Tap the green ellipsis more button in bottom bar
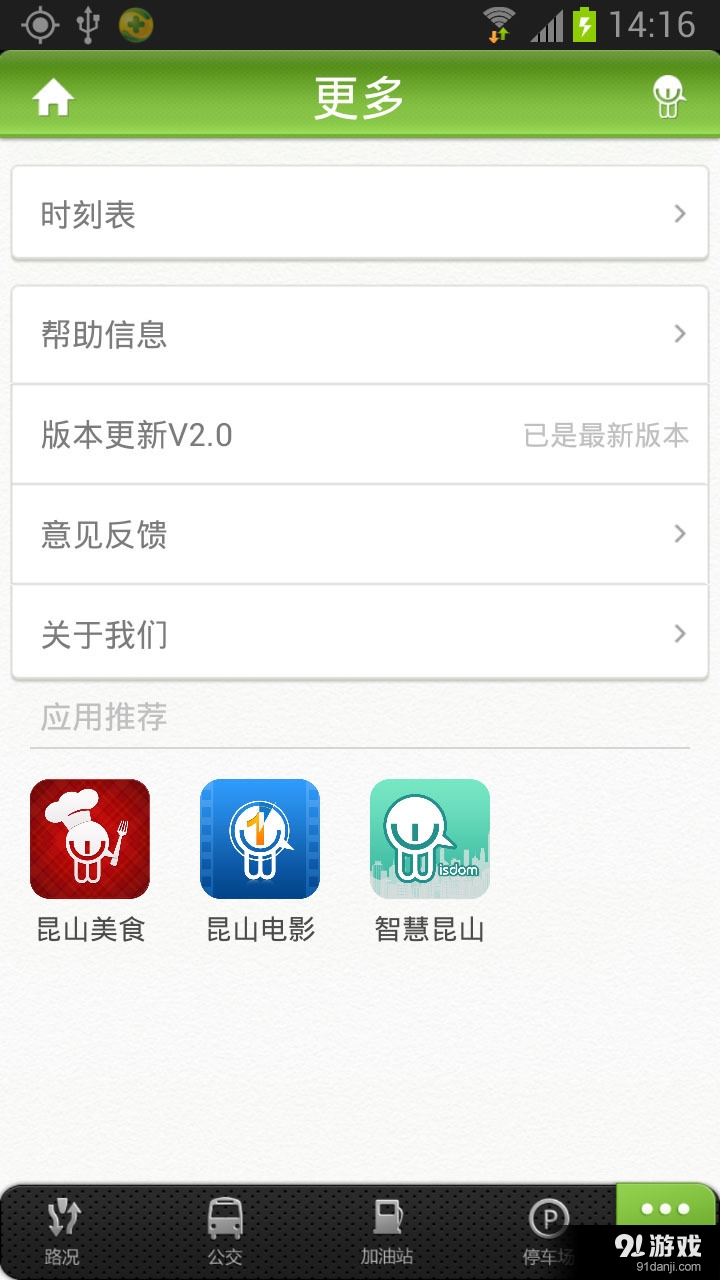 click(x=665, y=1215)
